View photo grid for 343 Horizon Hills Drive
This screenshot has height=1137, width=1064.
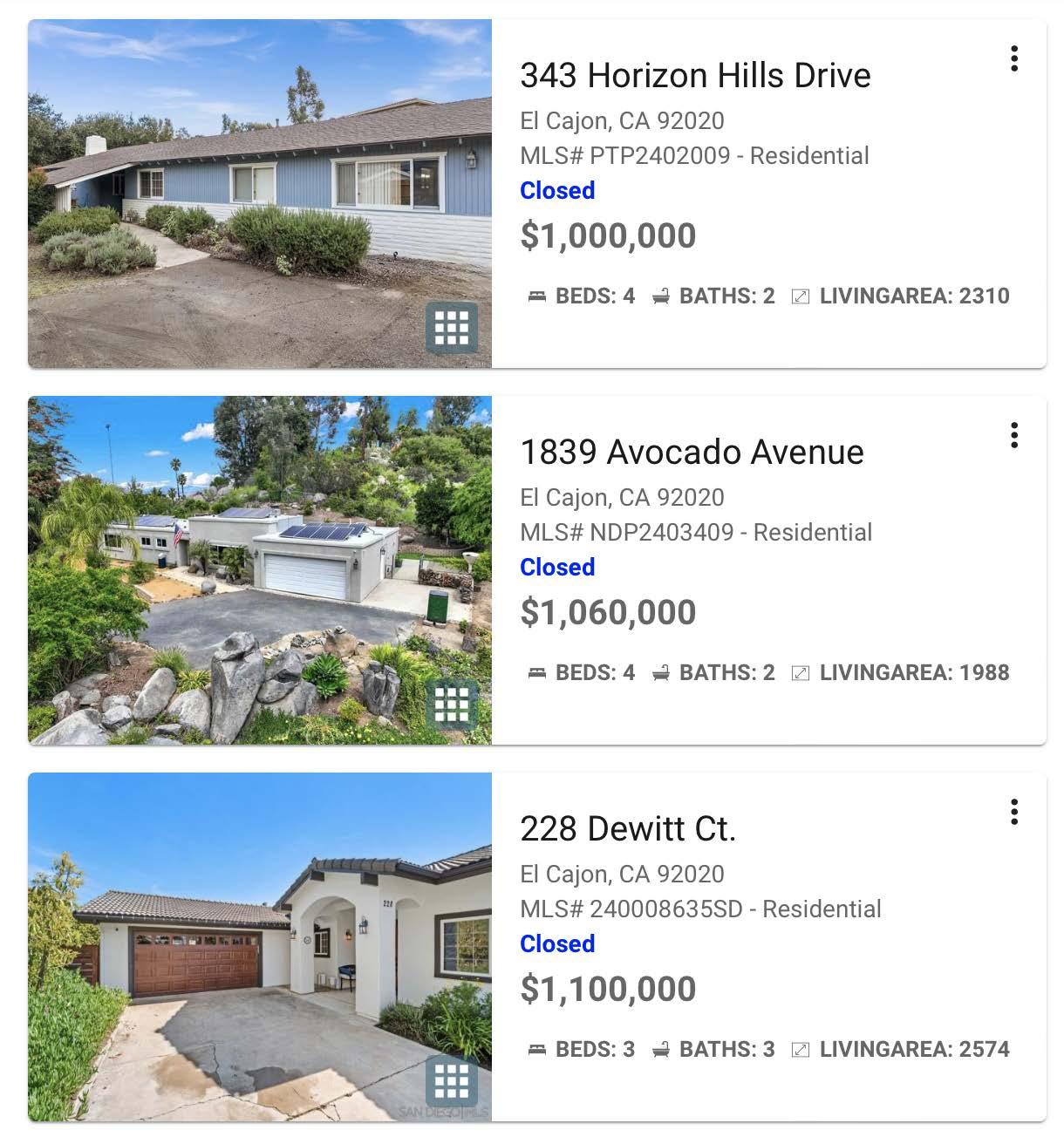pyautogui.click(x=452, y=328)
